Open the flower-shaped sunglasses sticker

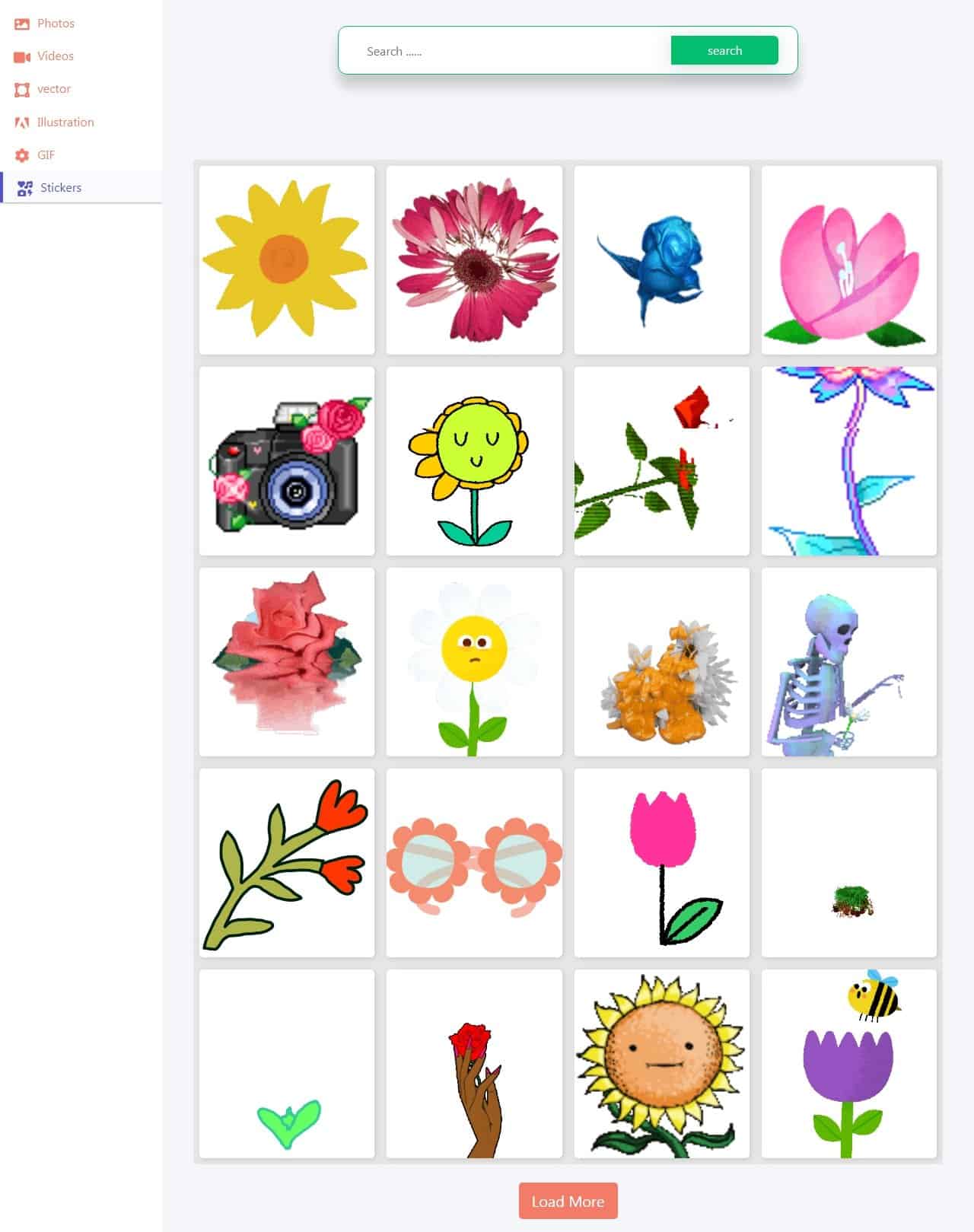click(x=474, y=863)
